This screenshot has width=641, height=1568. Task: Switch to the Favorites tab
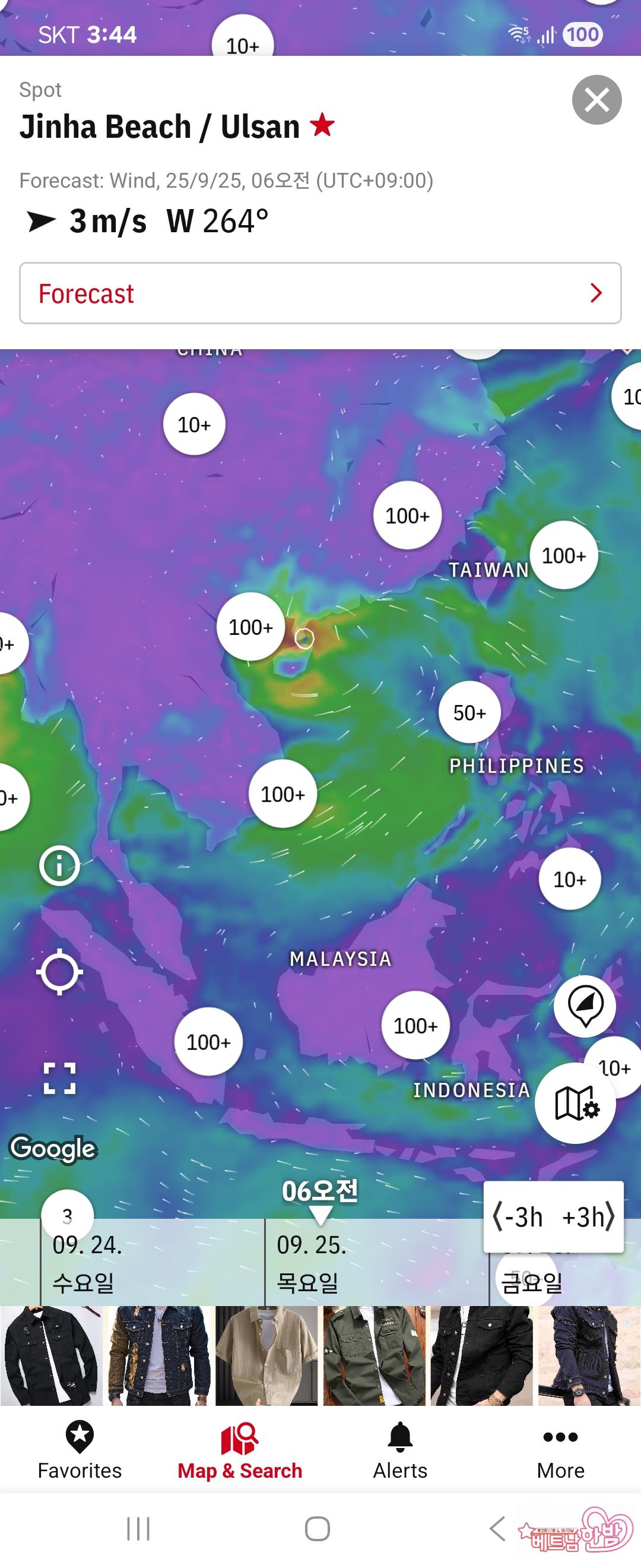[80, 1451]
